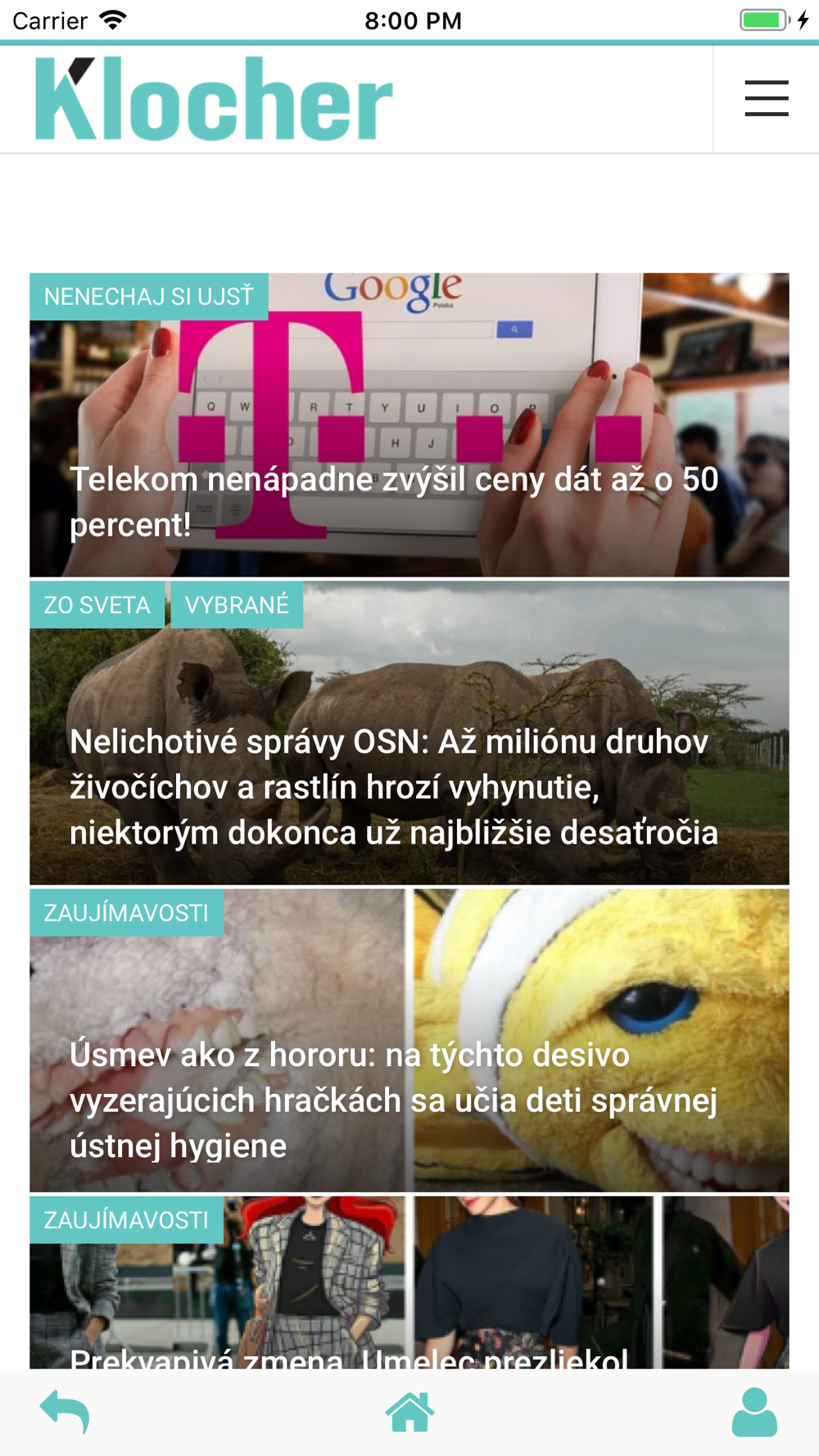Go back using the bottom arrow
The height and width of the screenshot is (1456, 819).
pos(65,1412)
